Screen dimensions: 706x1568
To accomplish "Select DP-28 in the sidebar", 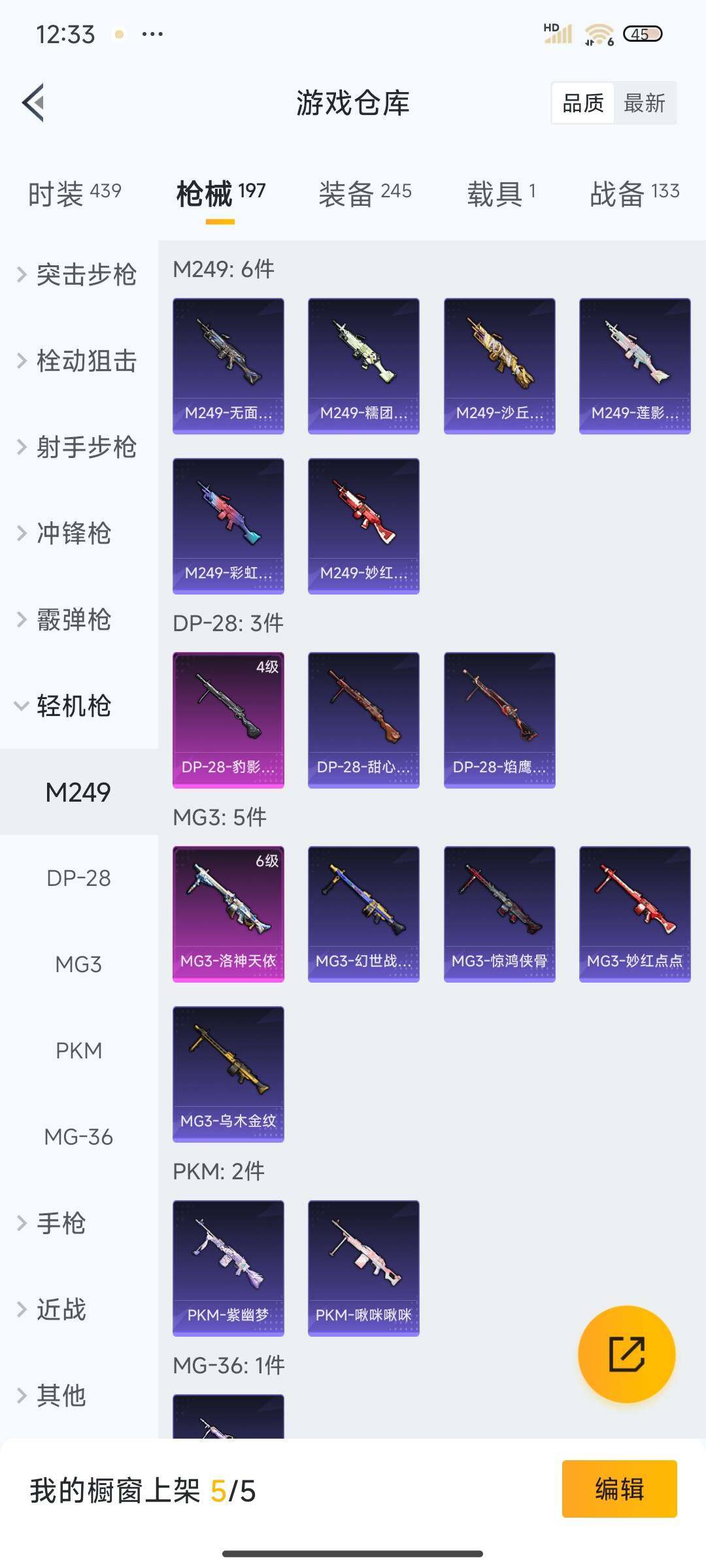I will (x=78, y=878).
